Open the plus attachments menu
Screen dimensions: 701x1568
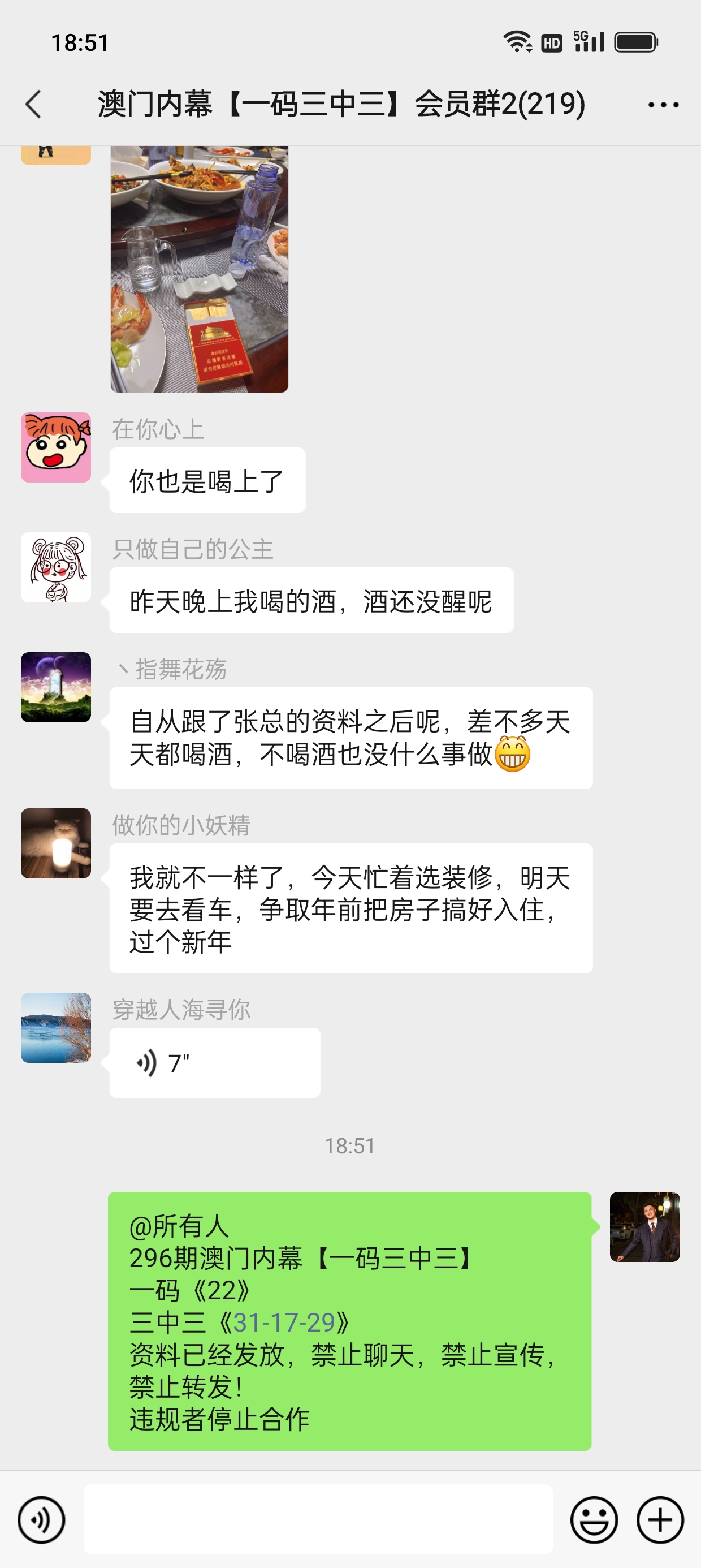(x=660, y=1520)
